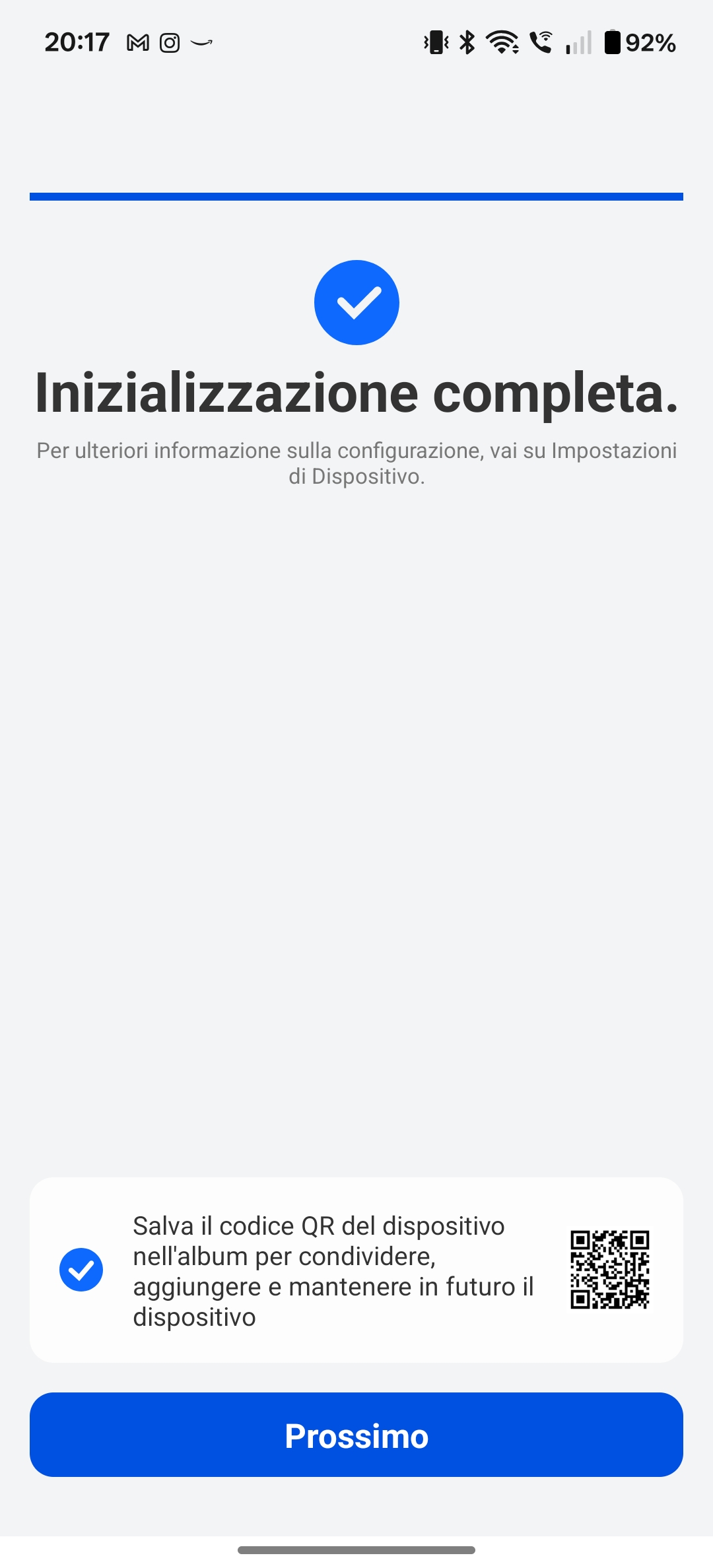Screen dimensions: 713x1568
Task: Uncheck the save QR code checkbox
Action: [x=81, y=1270]
